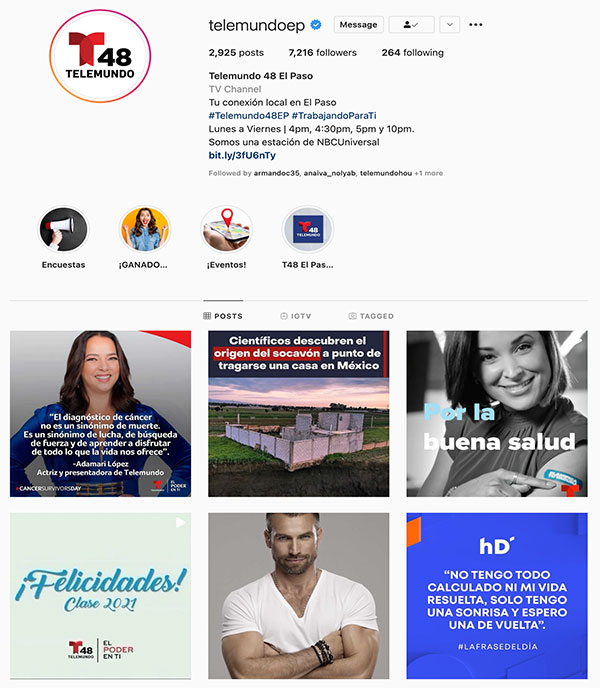
Task: Open the Encuestas story highlight
Action: 63,232
